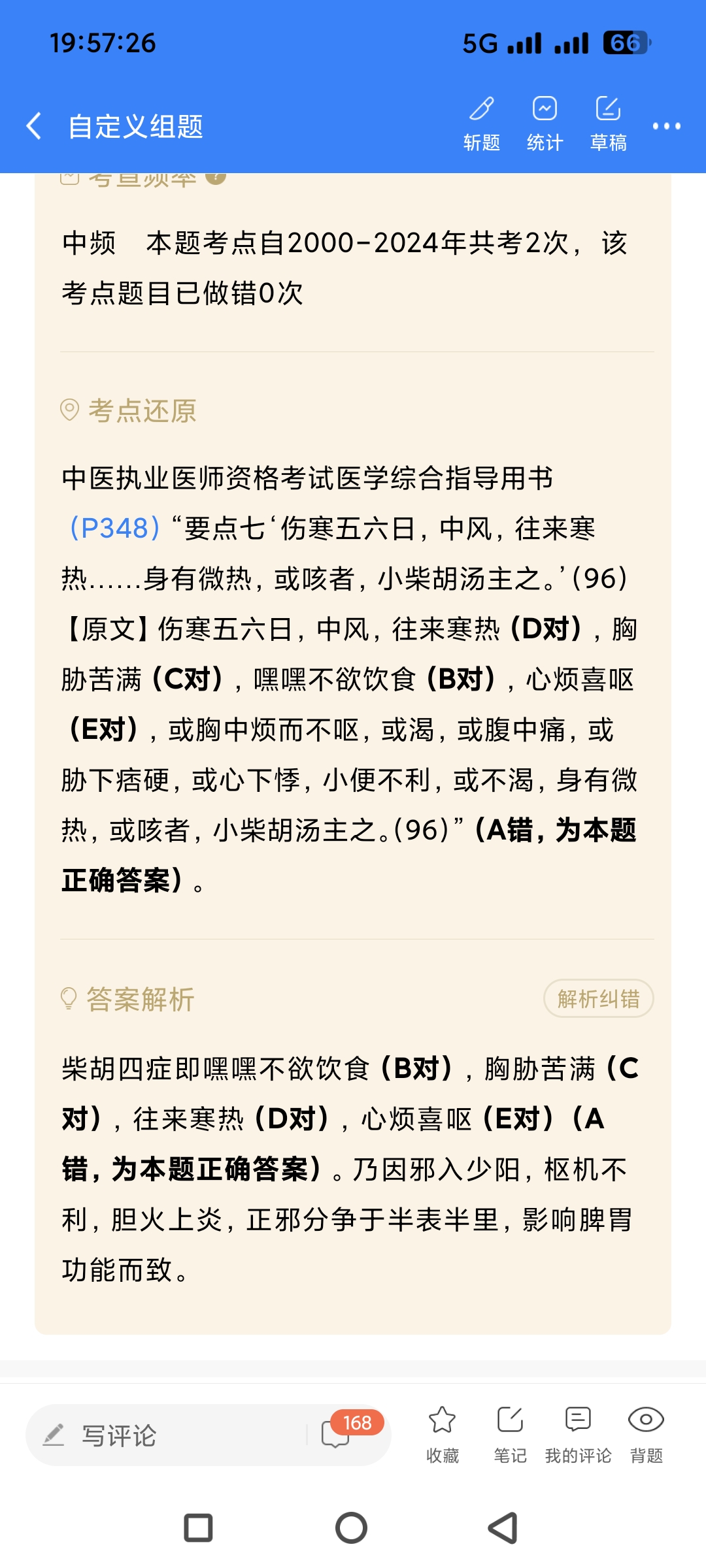This screenshot has width=706, height=1568.
Task: Go back from 自定义组题
Action: (34, 125)
